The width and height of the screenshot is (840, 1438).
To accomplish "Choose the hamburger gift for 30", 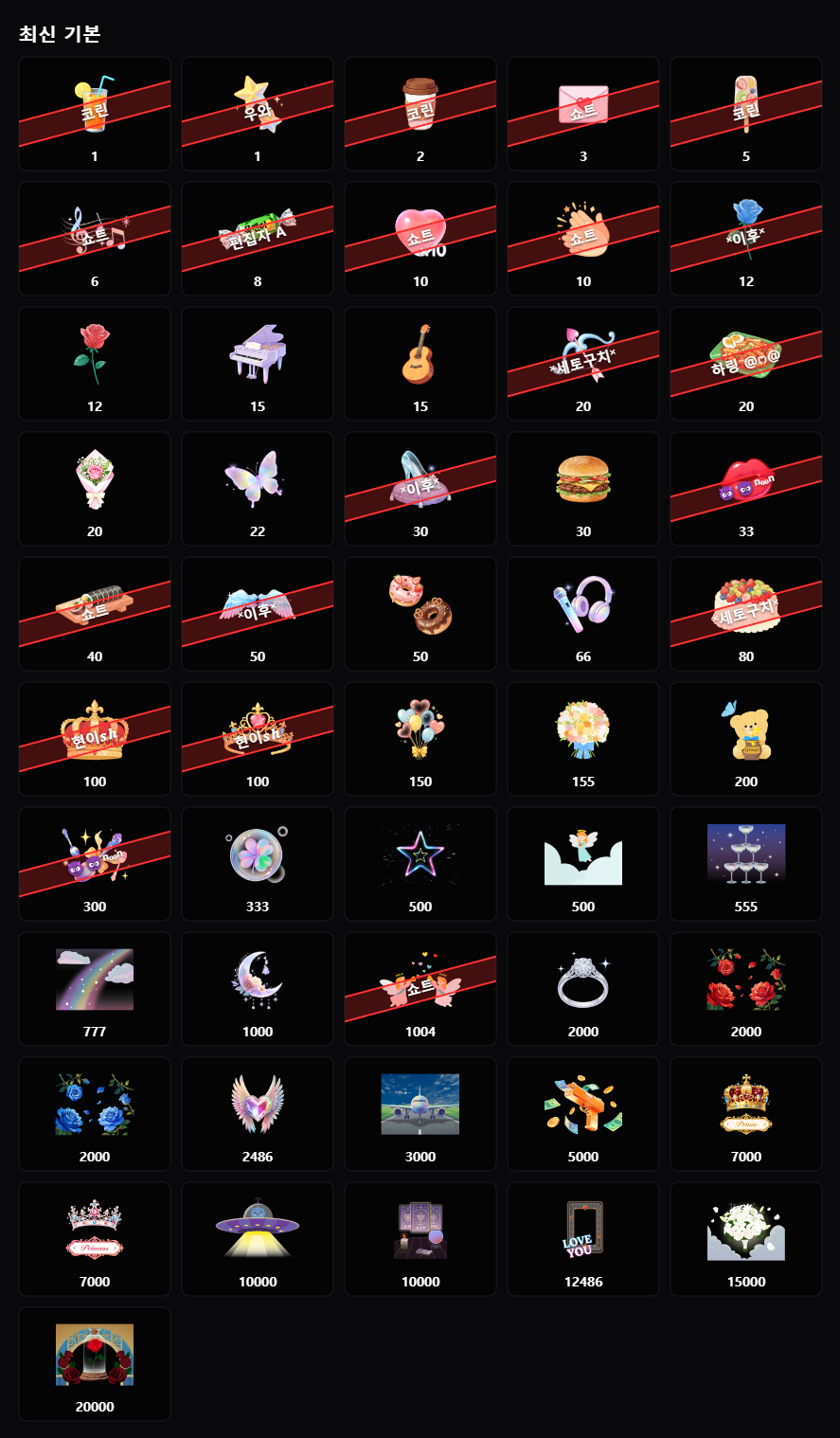I will coord(583,489).
